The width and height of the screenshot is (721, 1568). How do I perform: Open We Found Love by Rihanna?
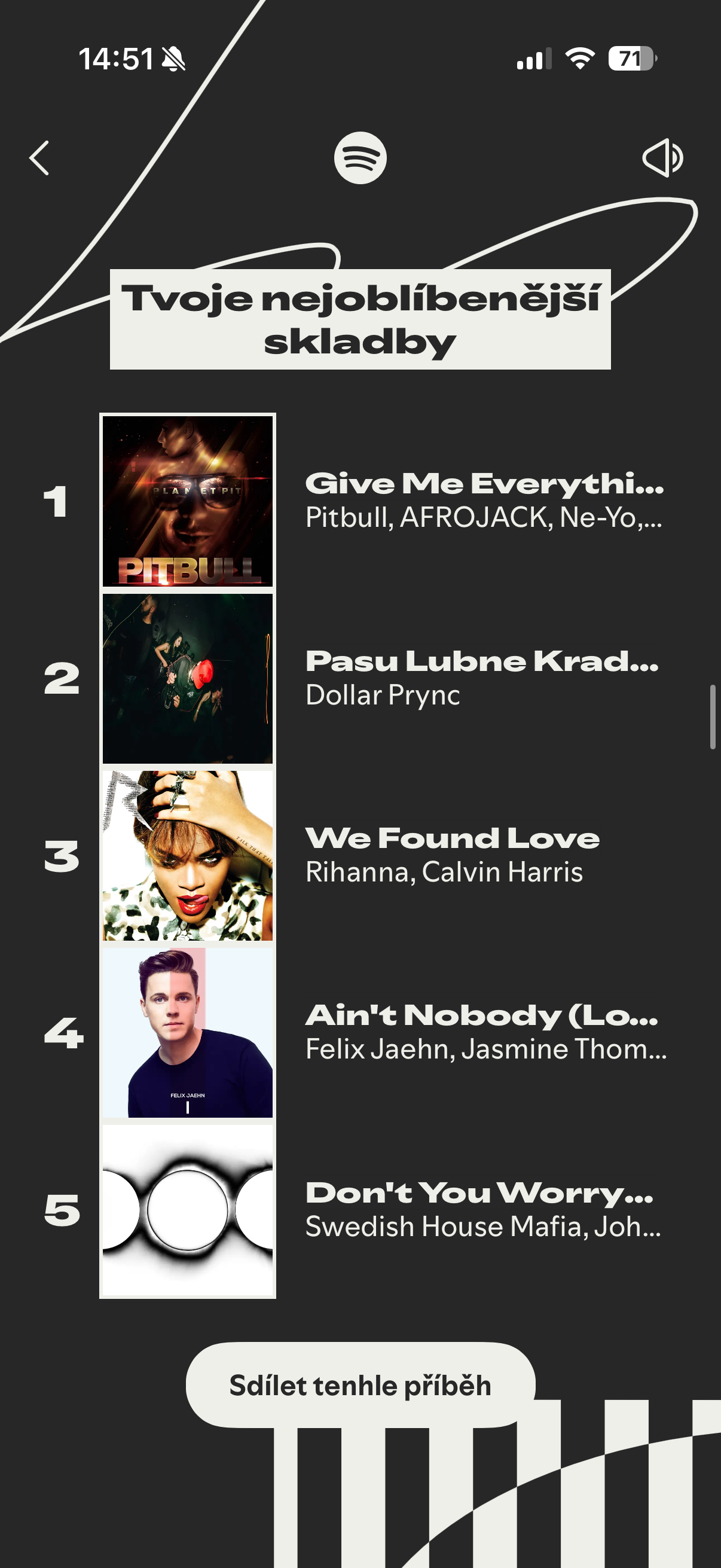pos(451,854)
